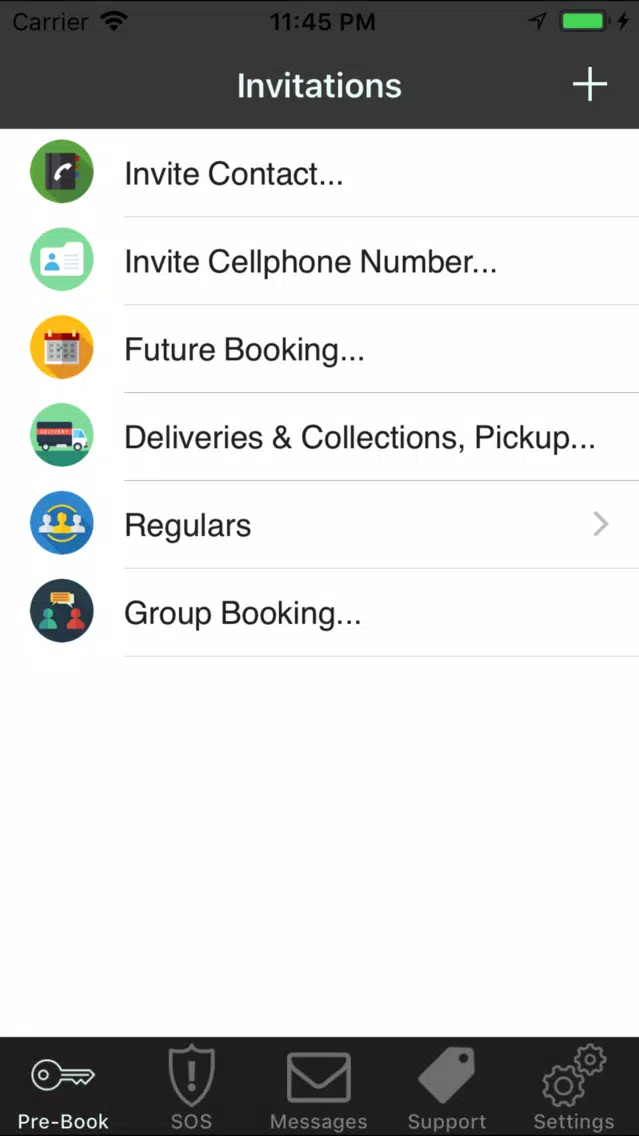Switch to the Settings tab

[574, 1087]
